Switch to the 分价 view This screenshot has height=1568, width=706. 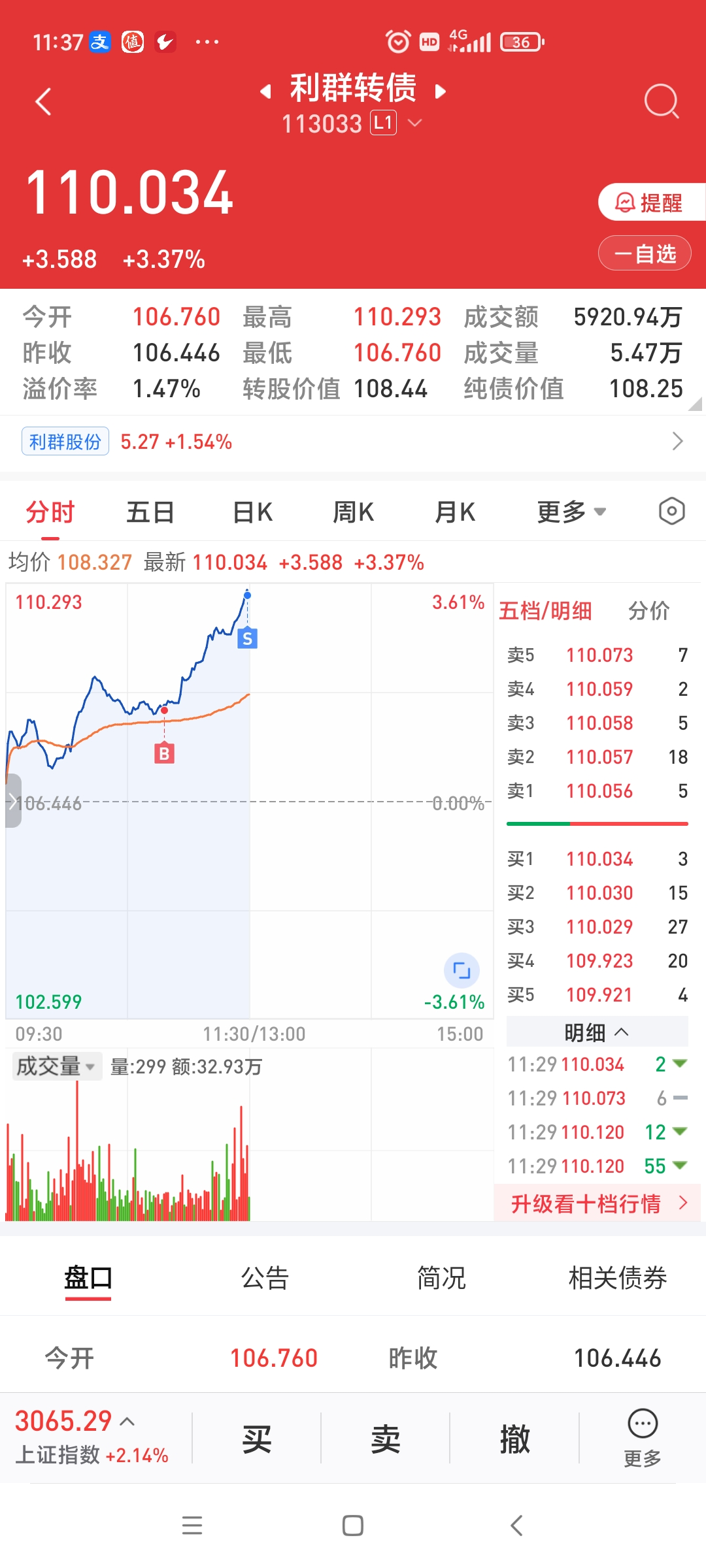coord(648,611)
